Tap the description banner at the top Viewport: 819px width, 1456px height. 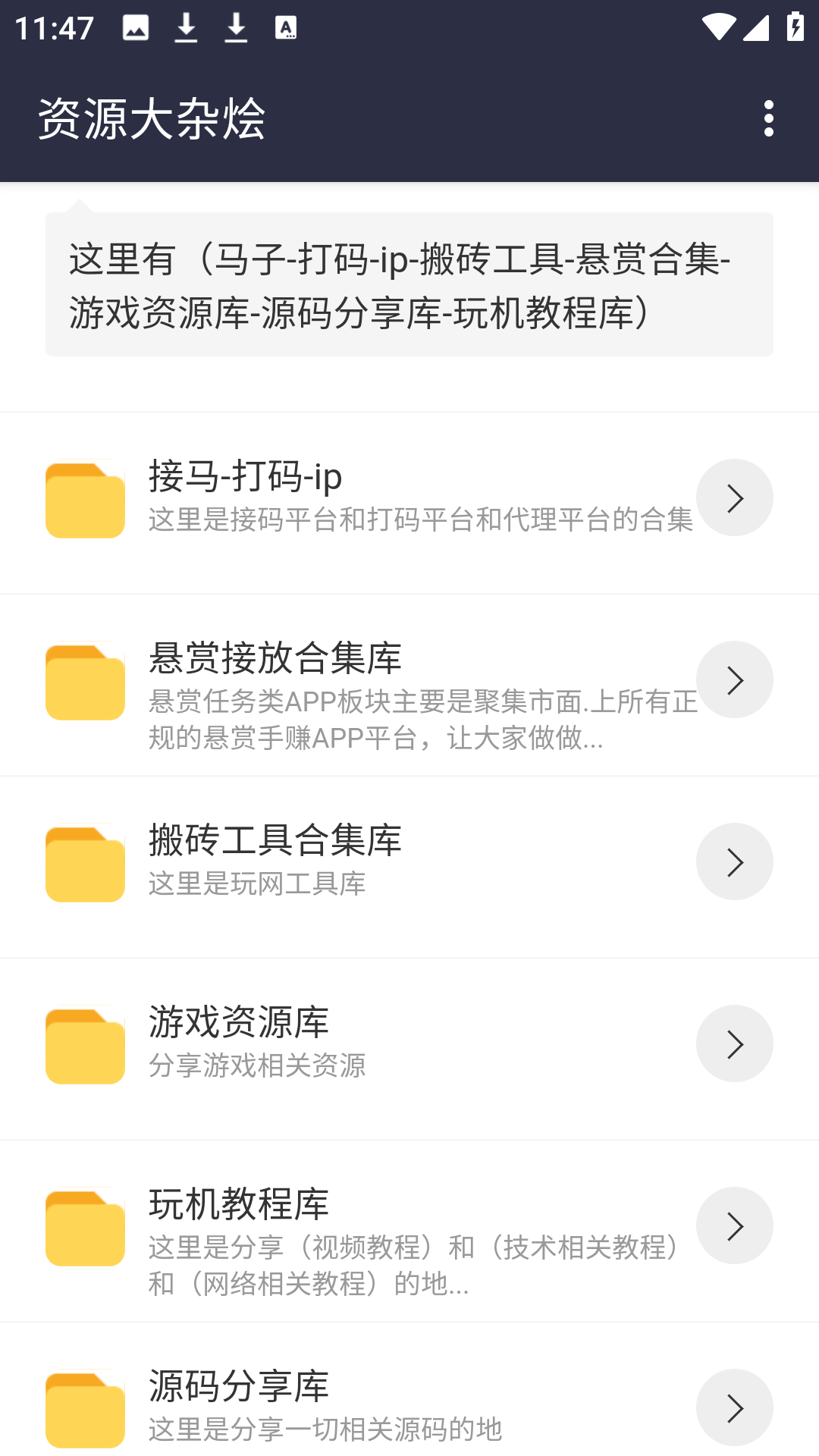[x=409, y=284]
